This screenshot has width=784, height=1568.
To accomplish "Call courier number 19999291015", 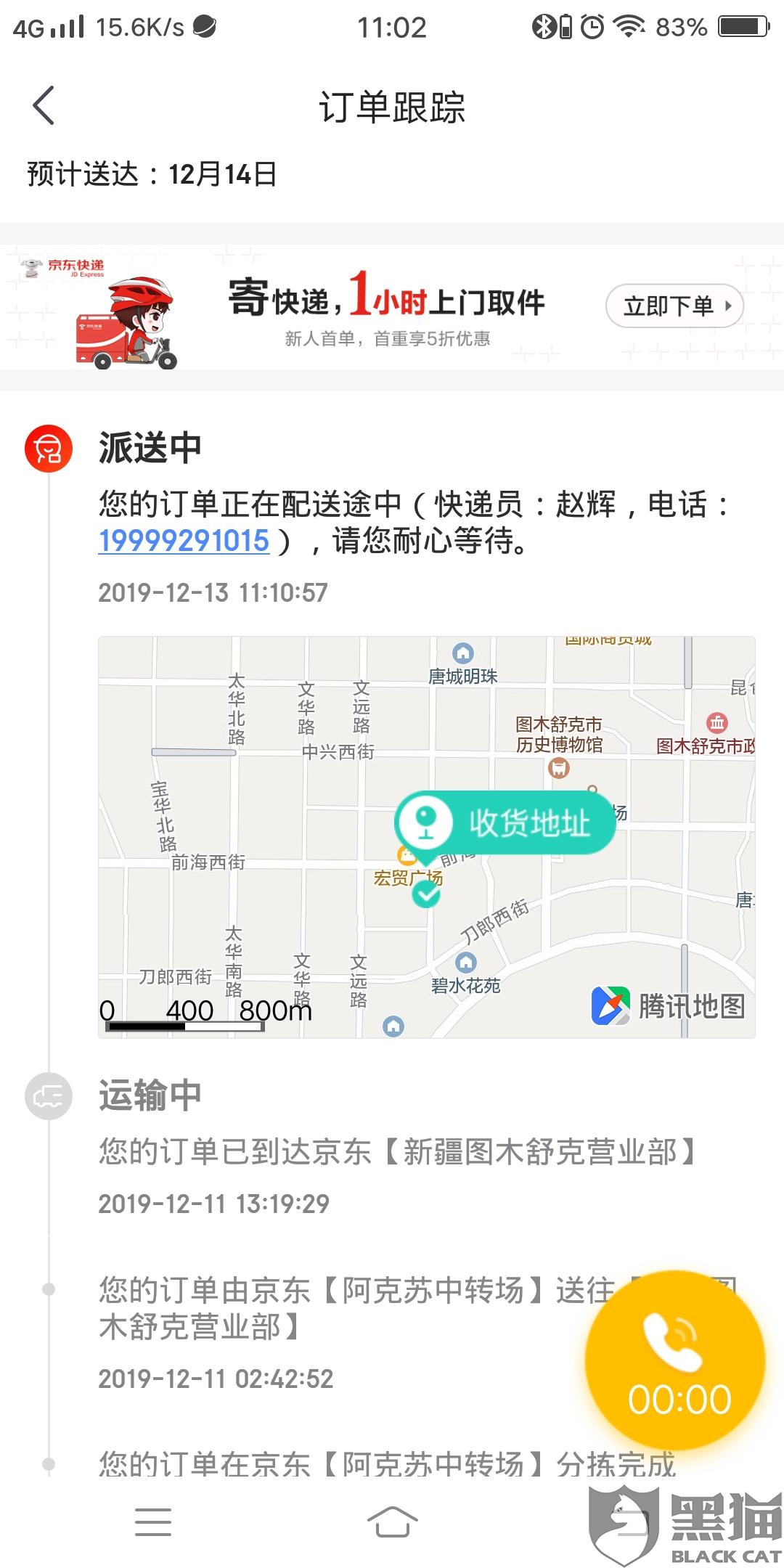I will click(184, 541).
